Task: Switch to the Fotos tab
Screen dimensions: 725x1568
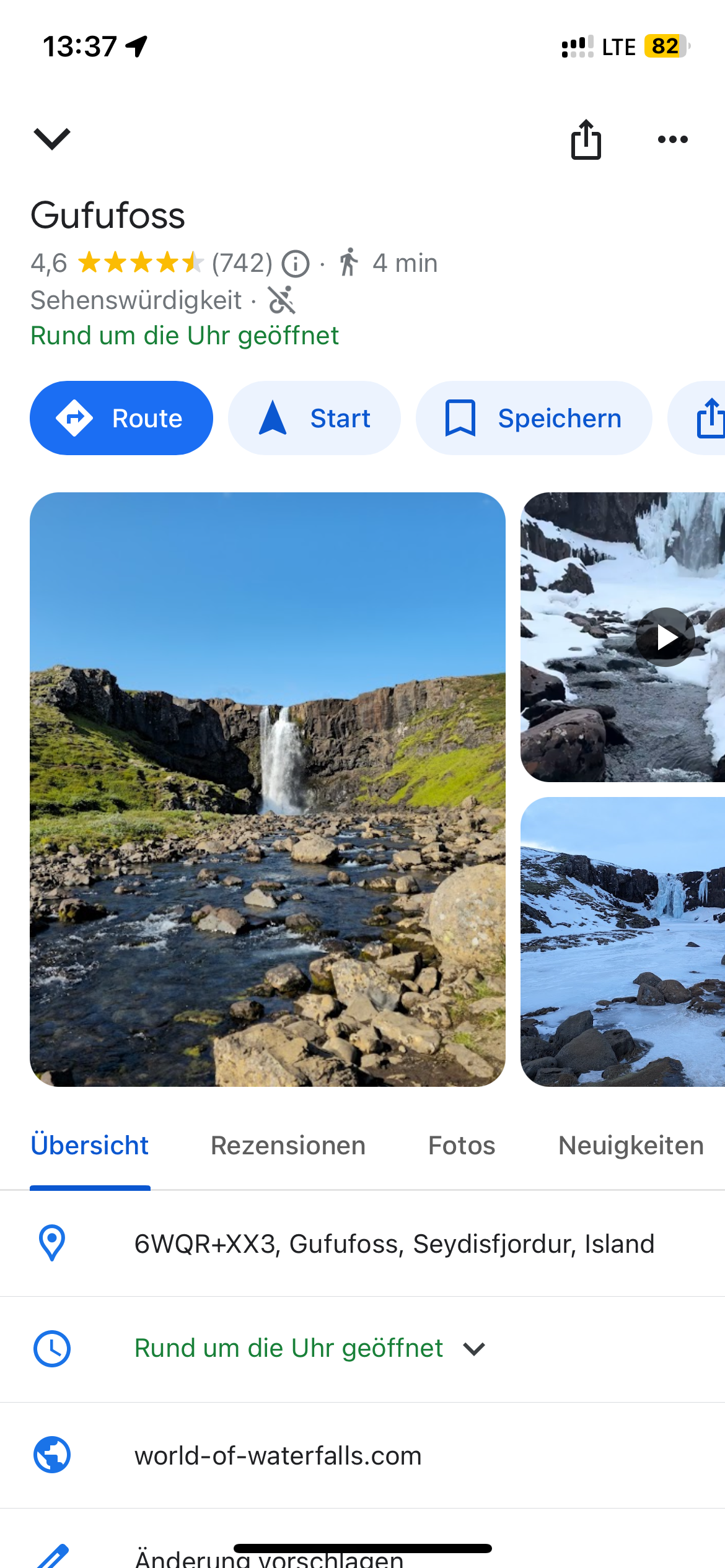Action: click(462, 1145)
